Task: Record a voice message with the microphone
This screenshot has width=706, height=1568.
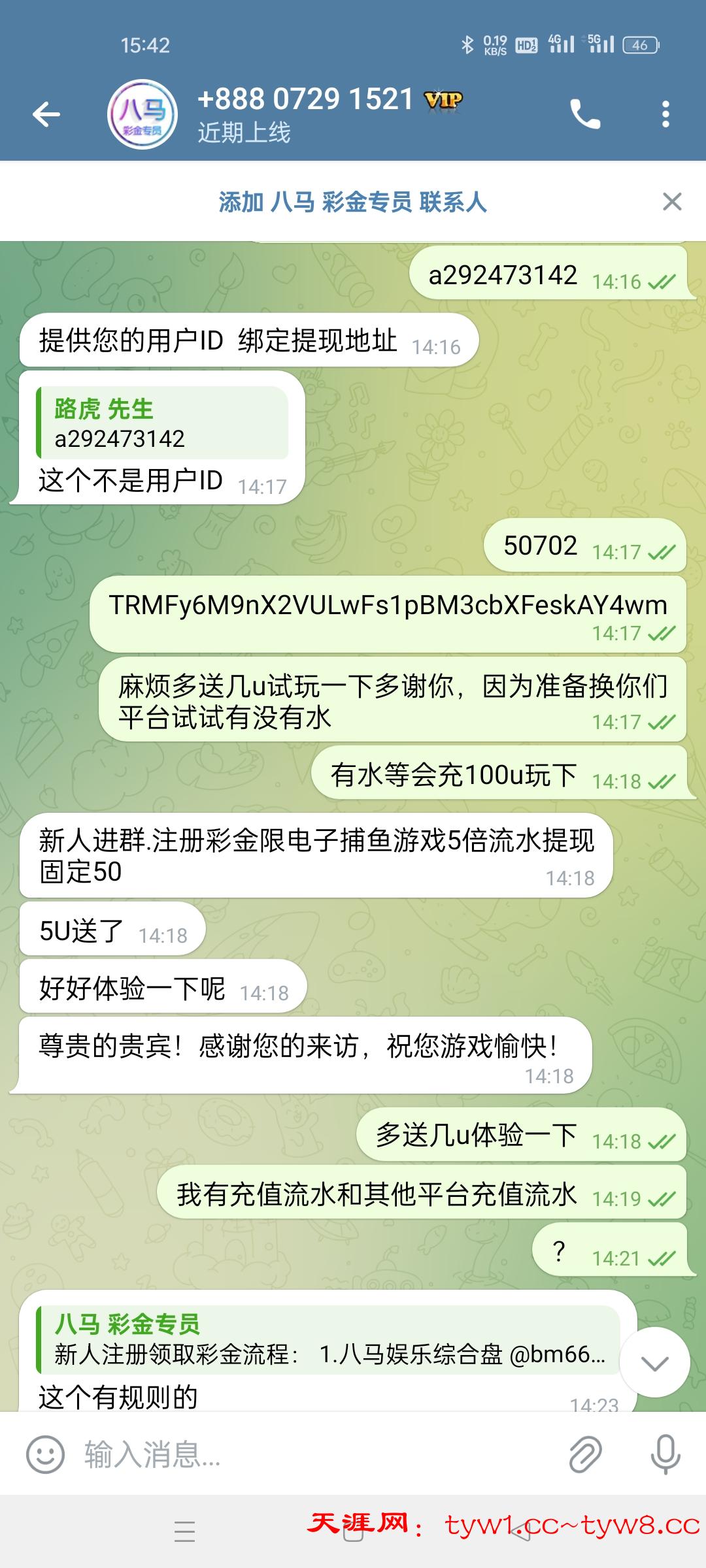Action: pyautogui.click(x=665, y=1454)
